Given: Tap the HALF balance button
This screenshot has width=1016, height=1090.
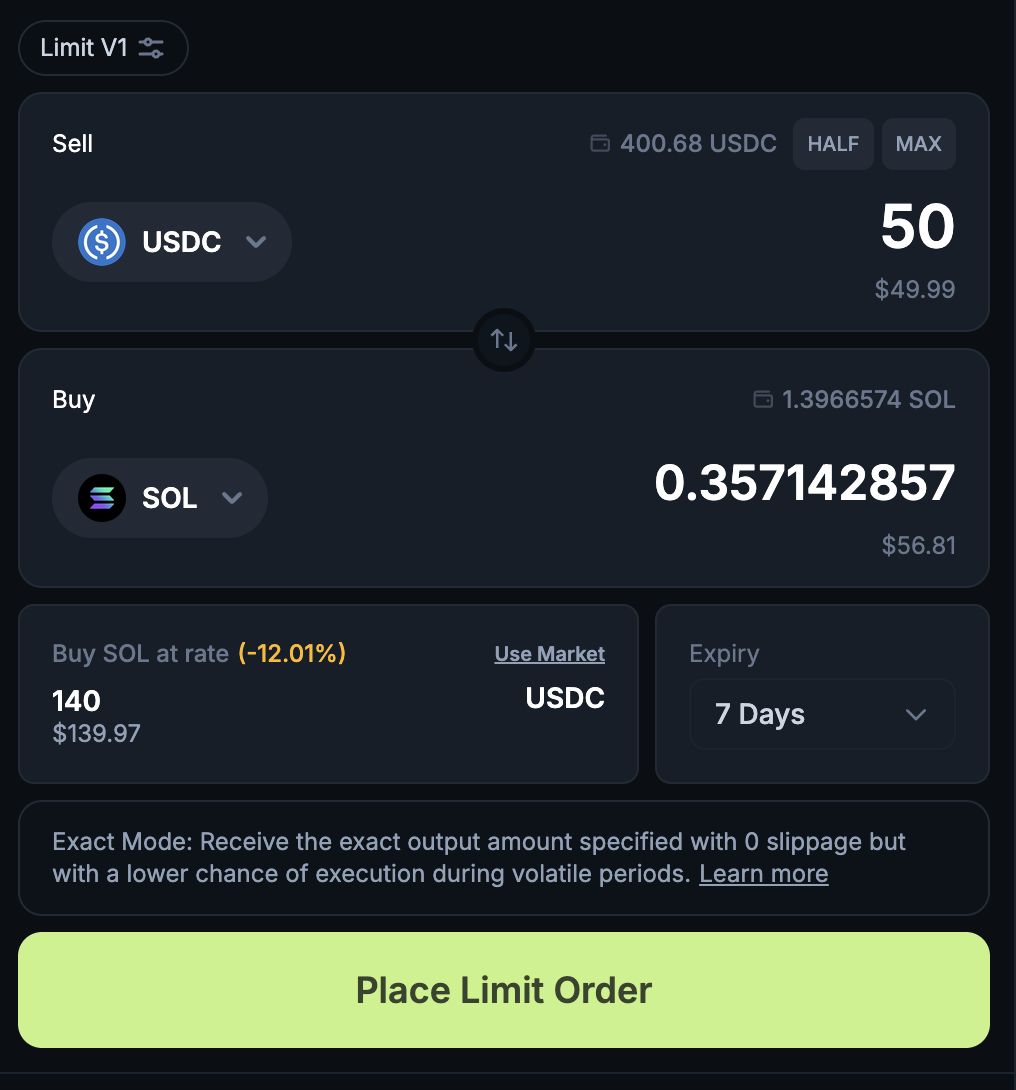Looking at the screenshot, I should click(x=833, y=144).
